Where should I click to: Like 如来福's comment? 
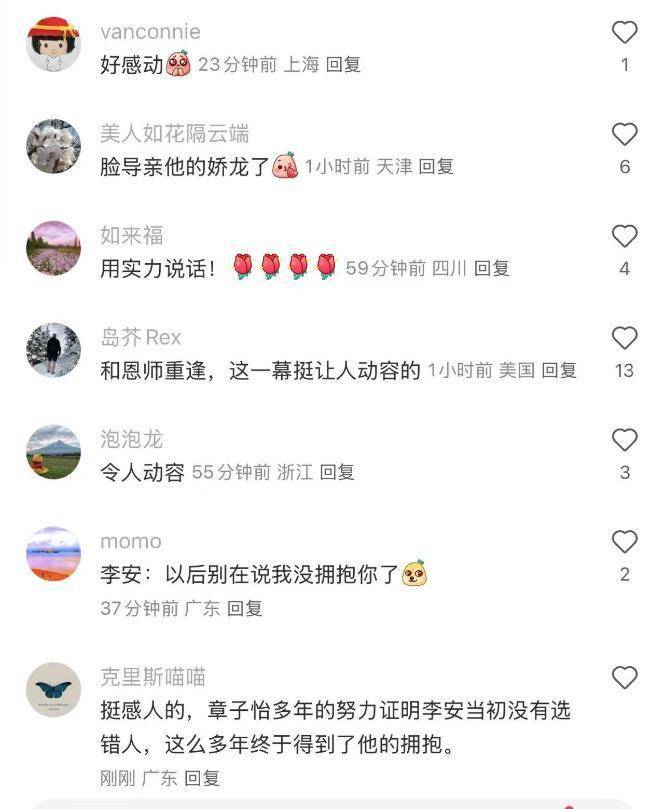(x=624, y=237)
